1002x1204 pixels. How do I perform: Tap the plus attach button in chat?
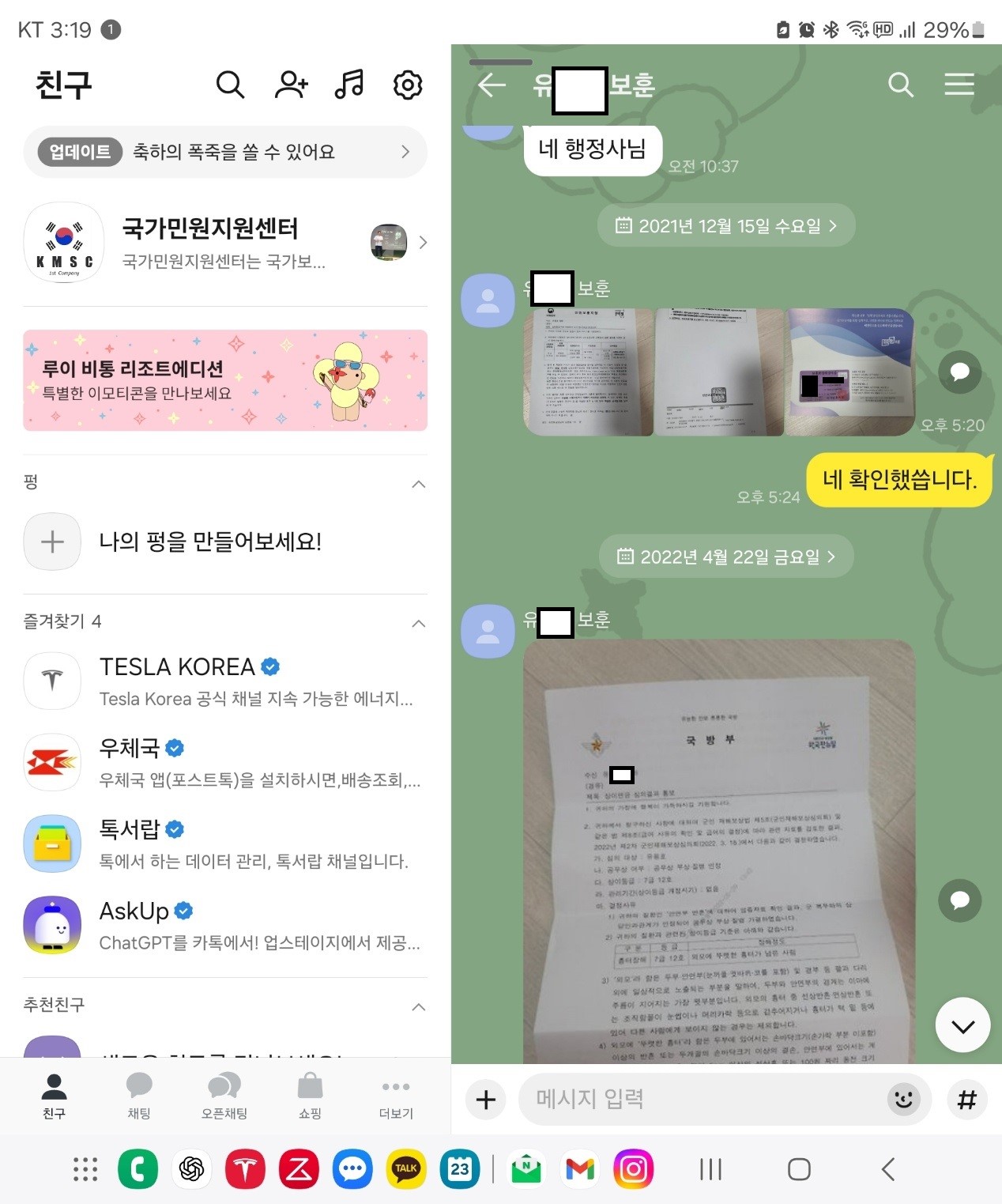pyautogui.click(x=486, y=1100)
